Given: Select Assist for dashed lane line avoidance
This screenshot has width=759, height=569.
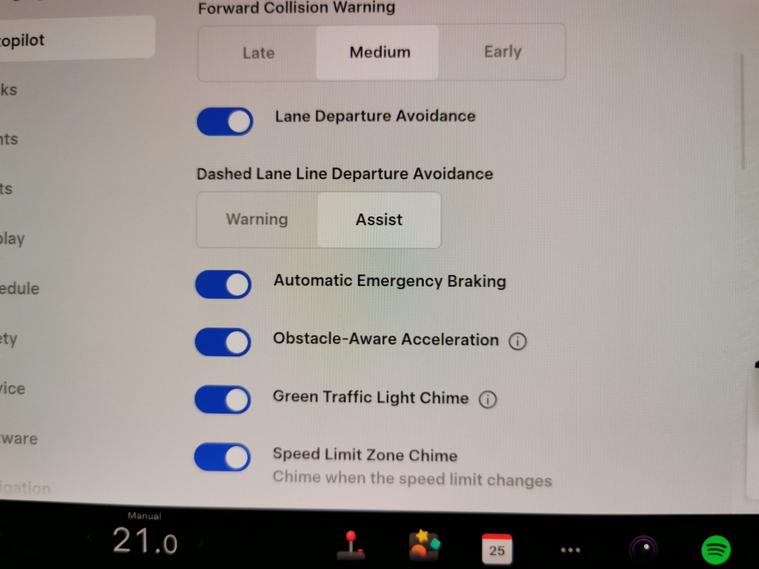Looking at the screenshot, I should (379, 220).
